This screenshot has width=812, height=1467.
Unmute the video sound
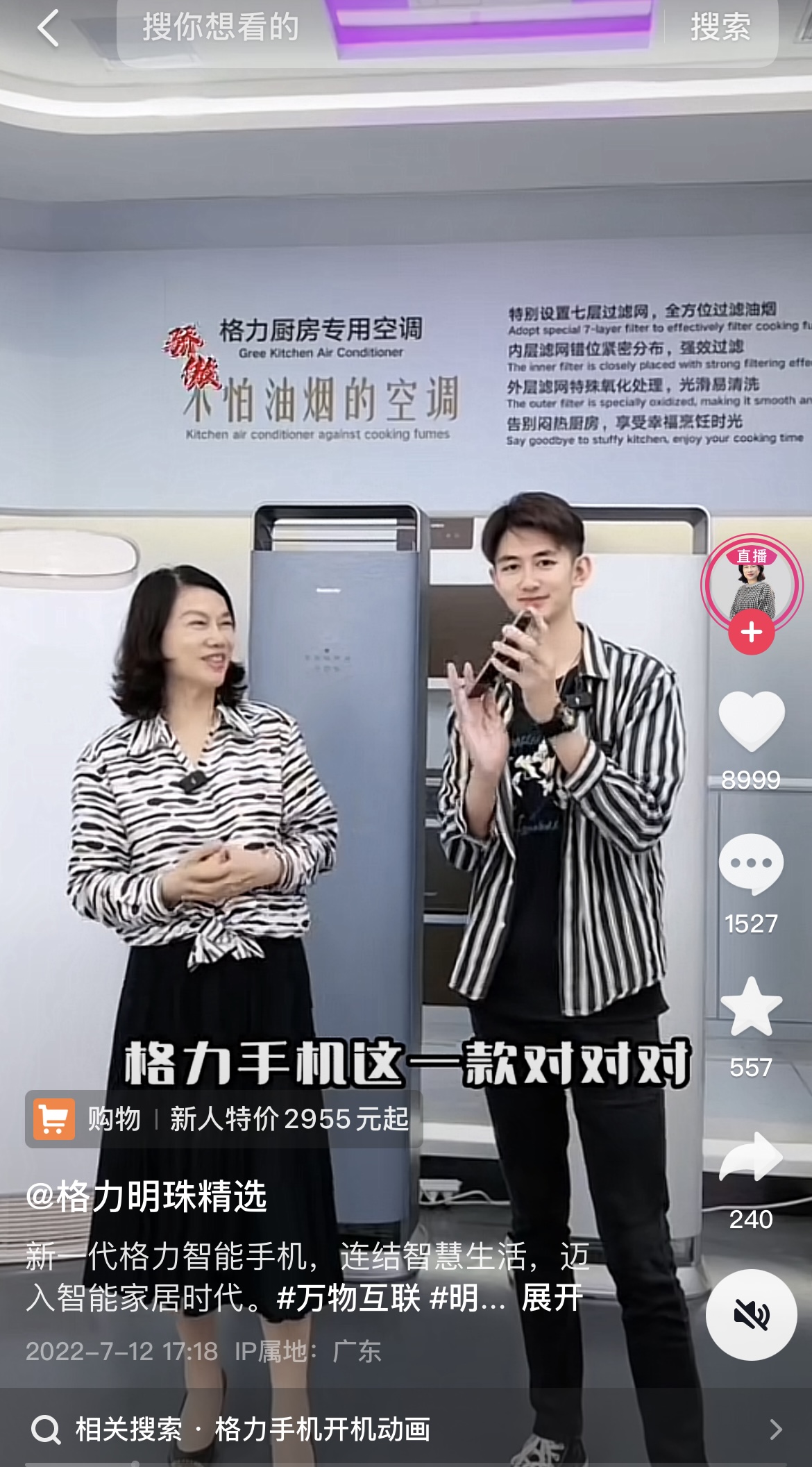pos(751,1314)
